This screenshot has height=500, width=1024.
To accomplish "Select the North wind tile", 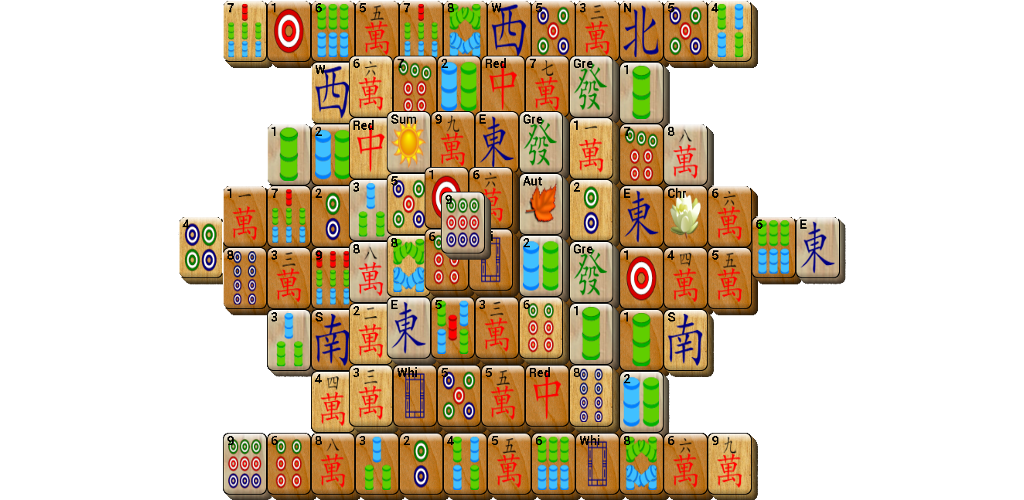I will tap(640, 32).
